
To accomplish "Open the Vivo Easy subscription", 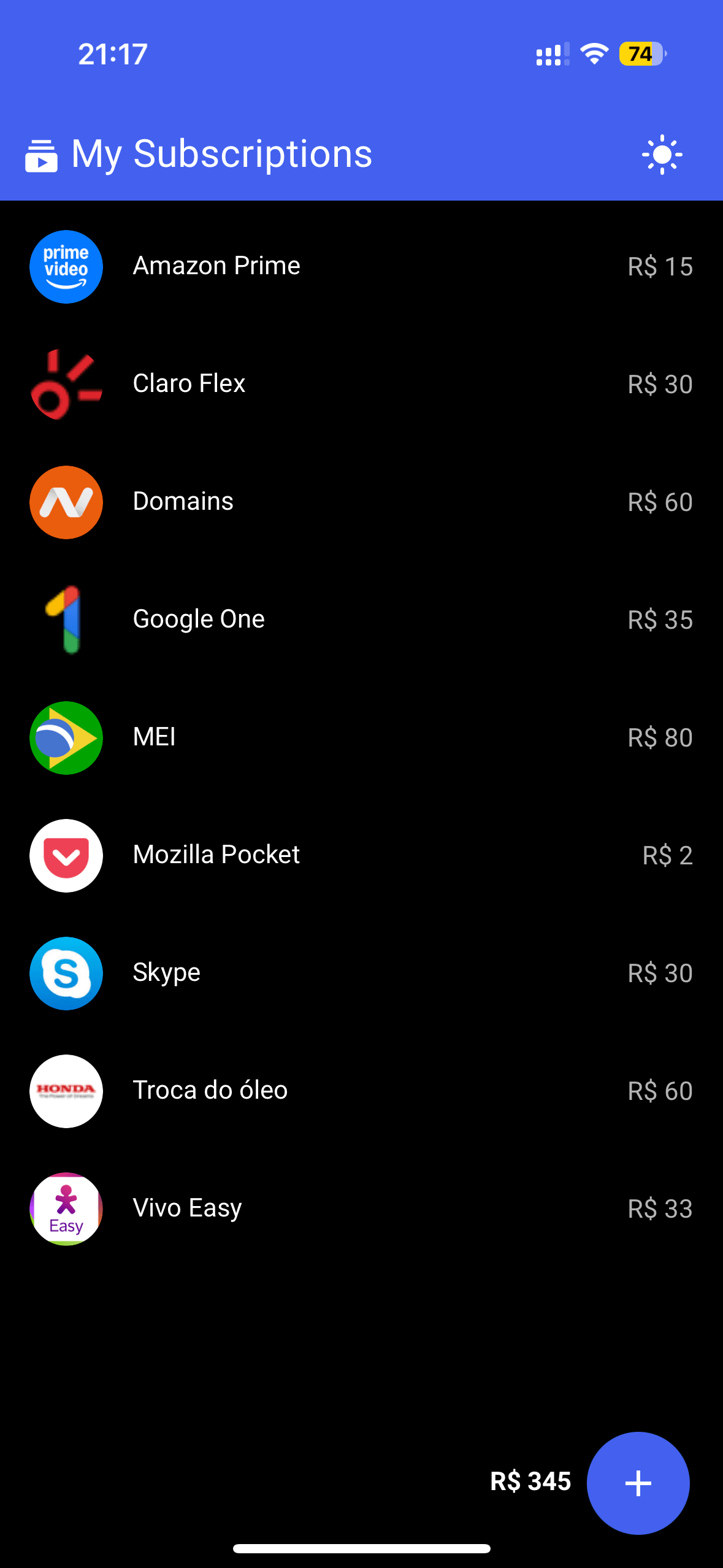I will pos(361,1209).
